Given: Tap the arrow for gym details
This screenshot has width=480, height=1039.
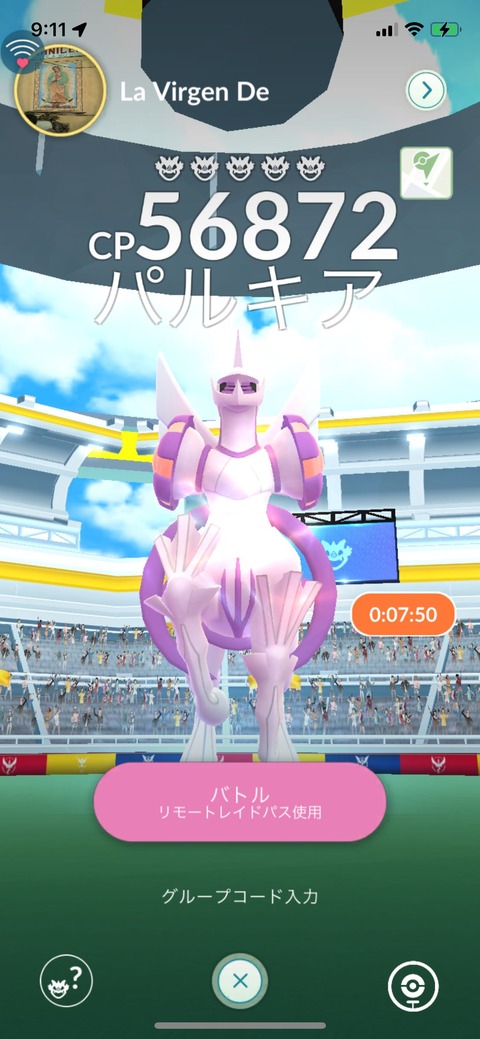Looking at the screenshot, I should tap(425, 91).
